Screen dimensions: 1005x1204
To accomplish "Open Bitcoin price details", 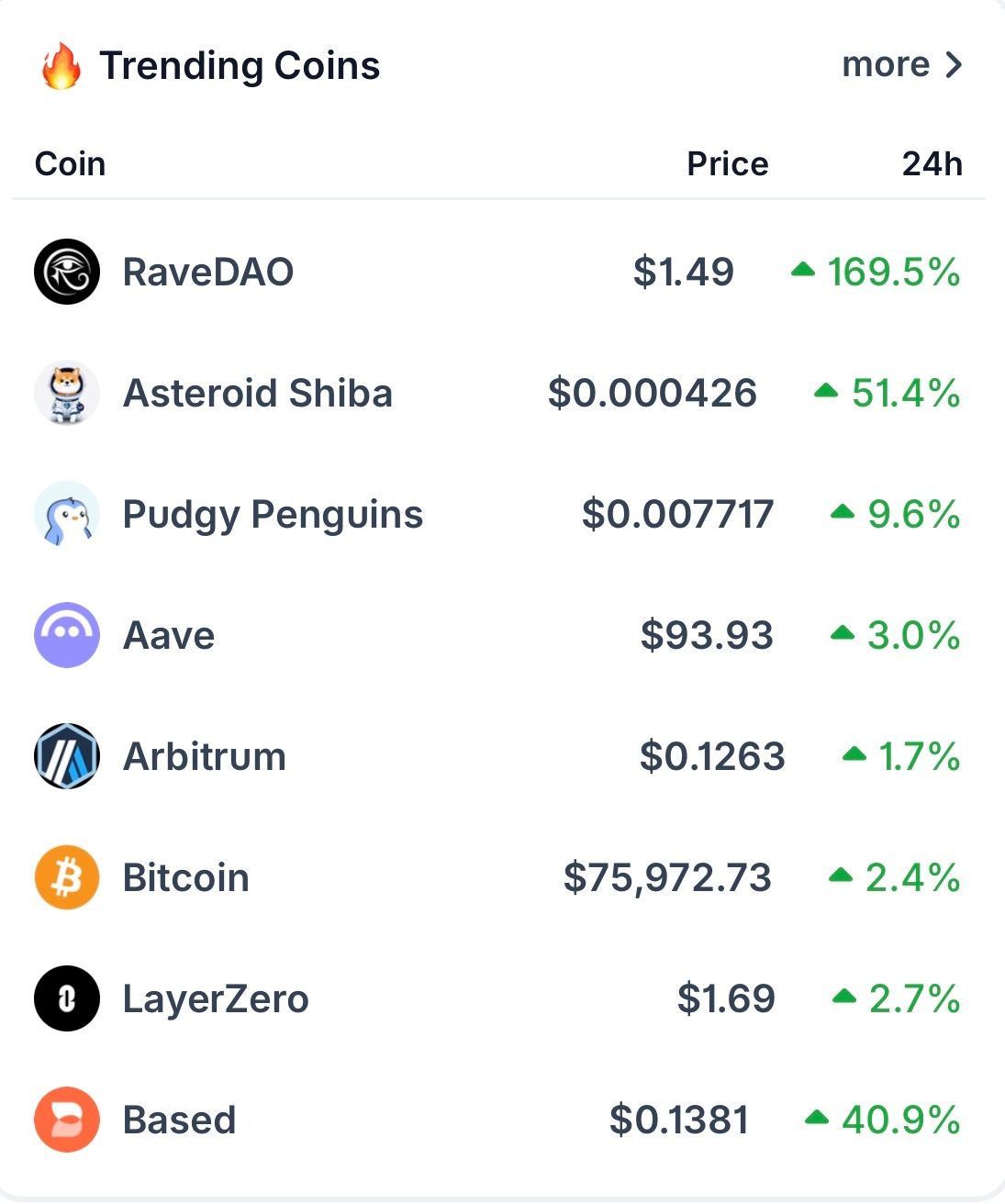I will point(186,877).
